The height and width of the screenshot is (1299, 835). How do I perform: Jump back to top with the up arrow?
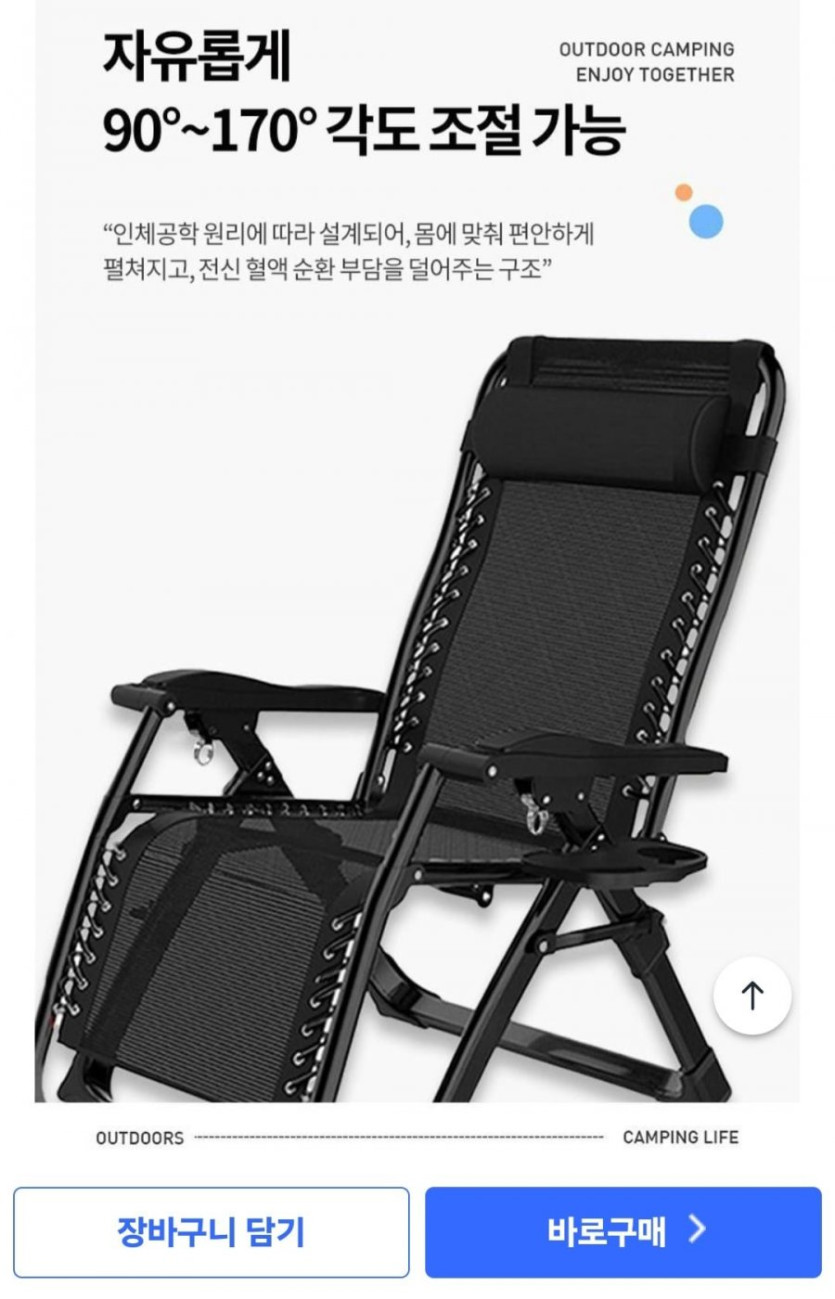pos(752,995)
